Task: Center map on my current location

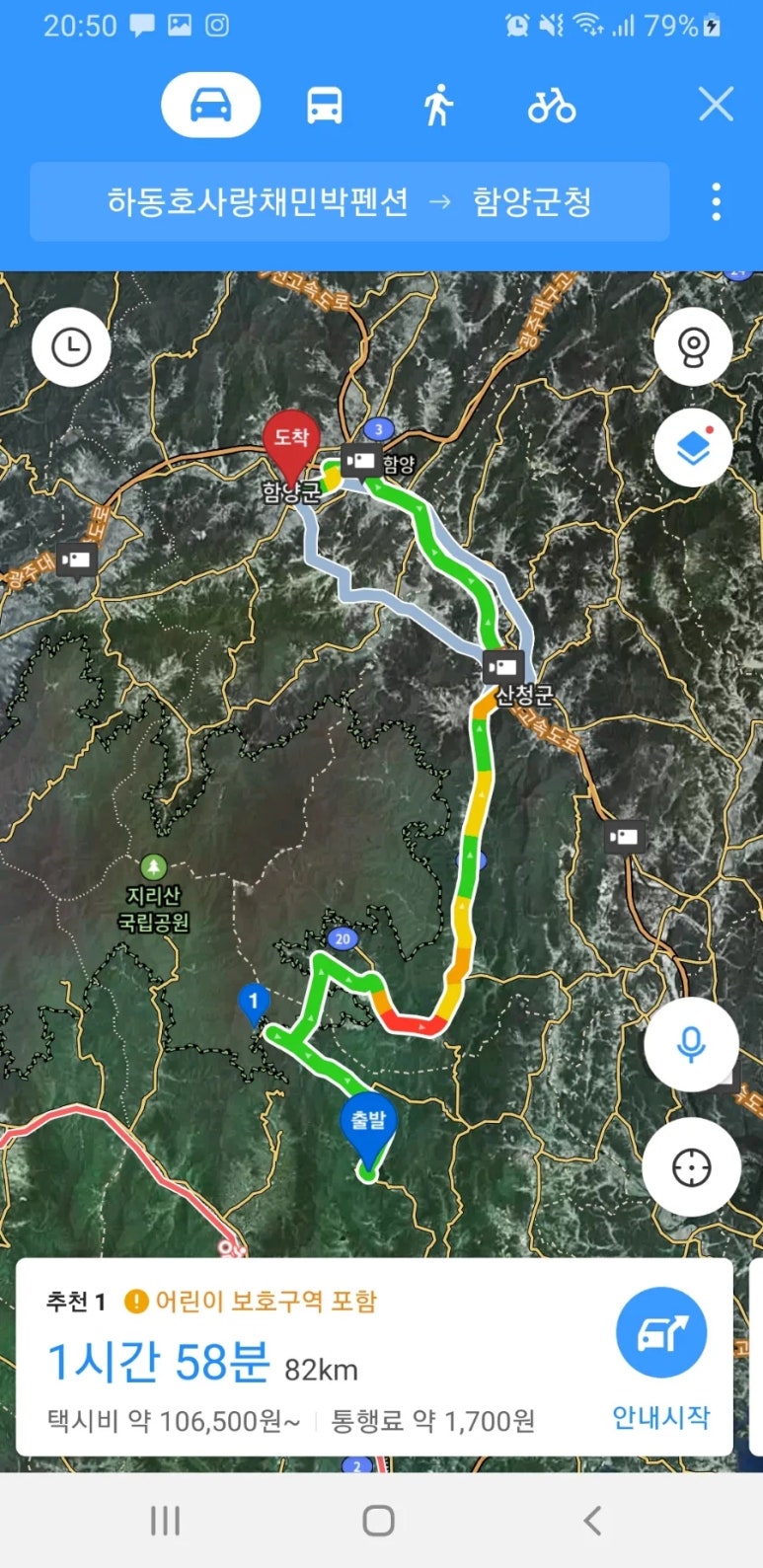Action: [x=691, y=1168]
